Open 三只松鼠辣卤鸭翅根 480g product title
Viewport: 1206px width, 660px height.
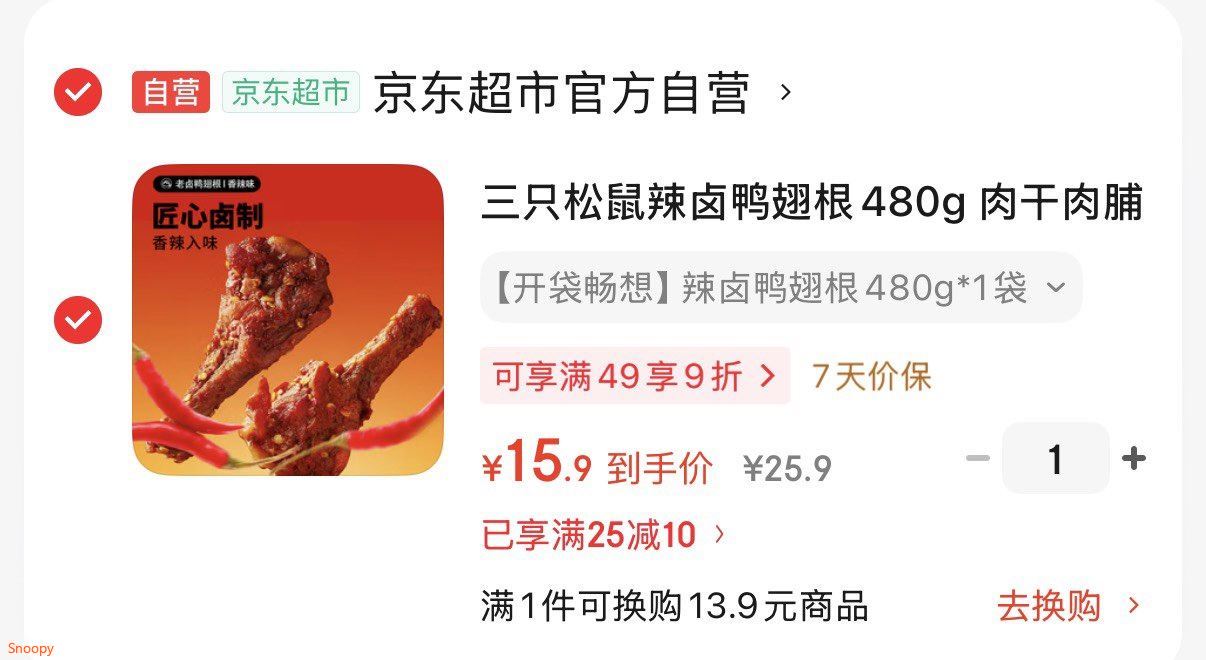(x=811, y=205)
